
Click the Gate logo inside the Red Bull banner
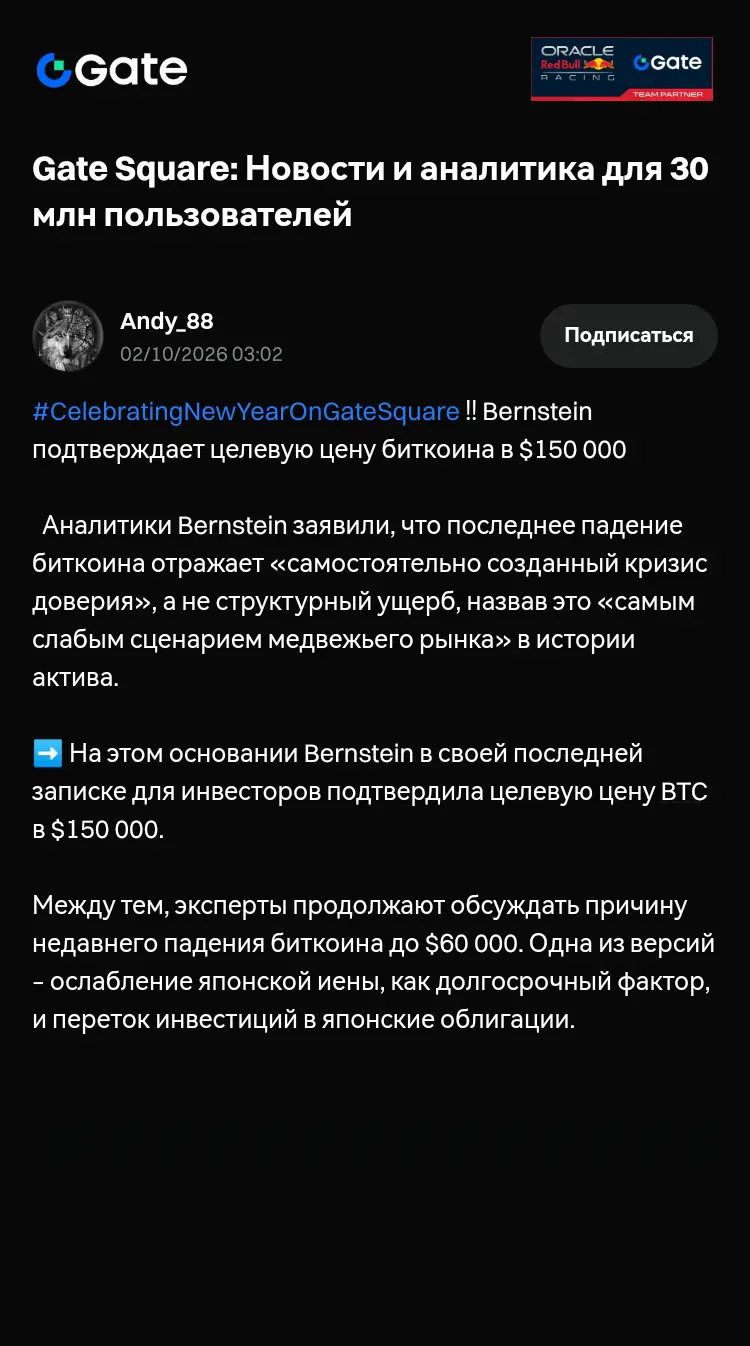tap(667, 60)
